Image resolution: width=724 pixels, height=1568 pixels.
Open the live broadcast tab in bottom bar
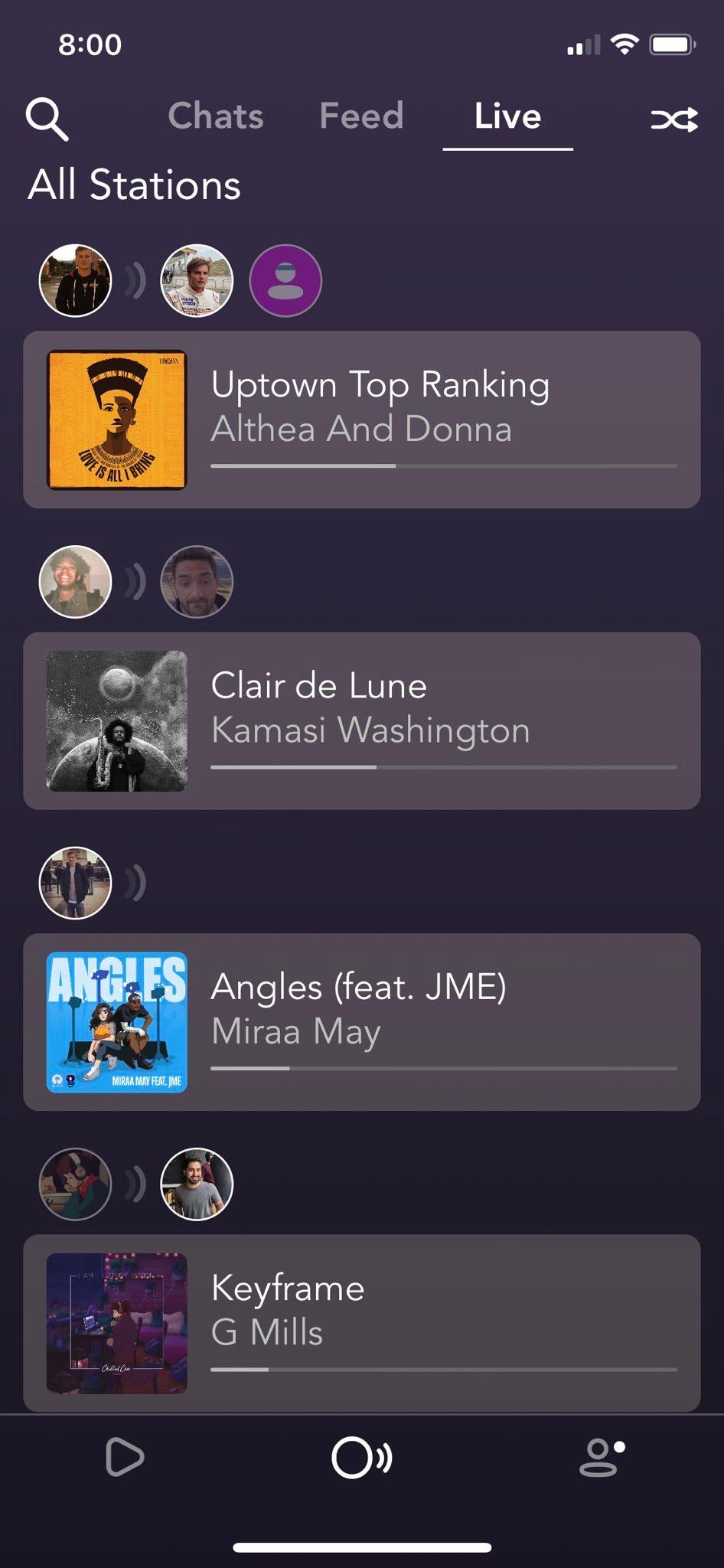tap(361, 1456)
